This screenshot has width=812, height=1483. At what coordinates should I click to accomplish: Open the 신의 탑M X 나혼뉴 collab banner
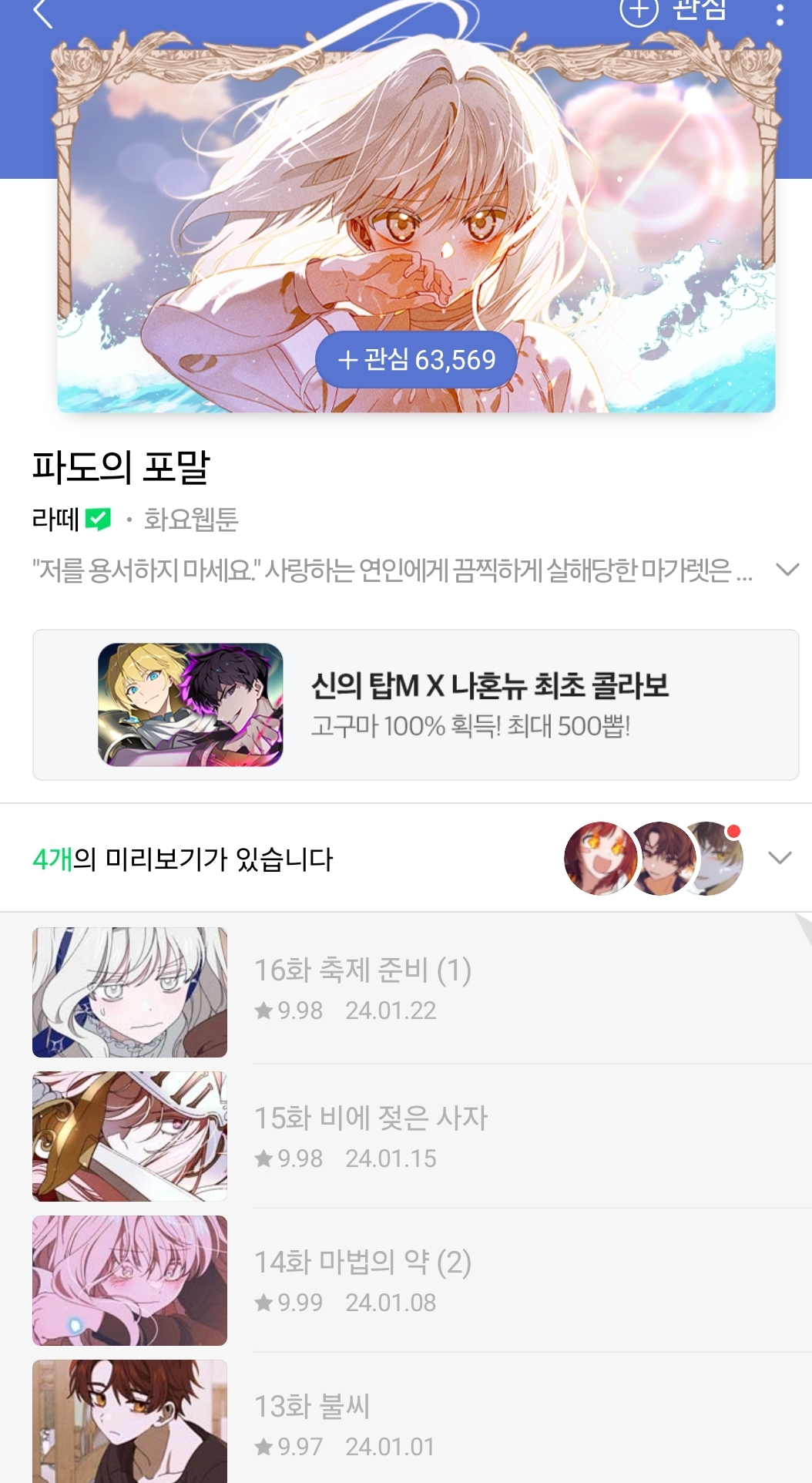[x=415, y=705]
